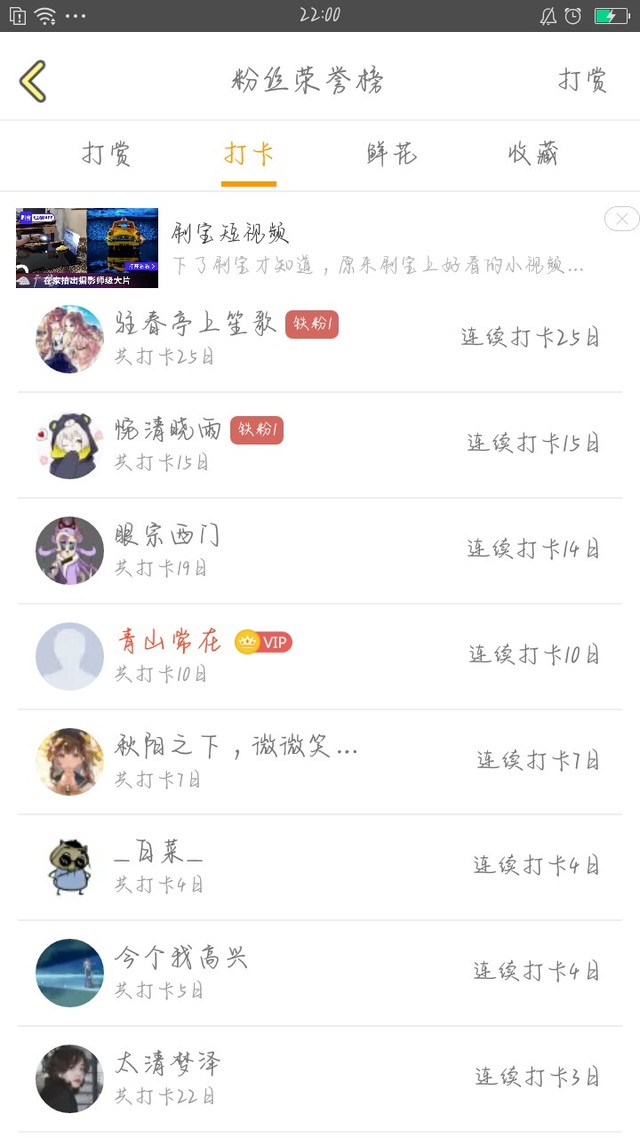This screenshot has width=640, height=1138.
Task: Dismiss the 刷宝短视频 advertisement
Action: click(621, 219)
